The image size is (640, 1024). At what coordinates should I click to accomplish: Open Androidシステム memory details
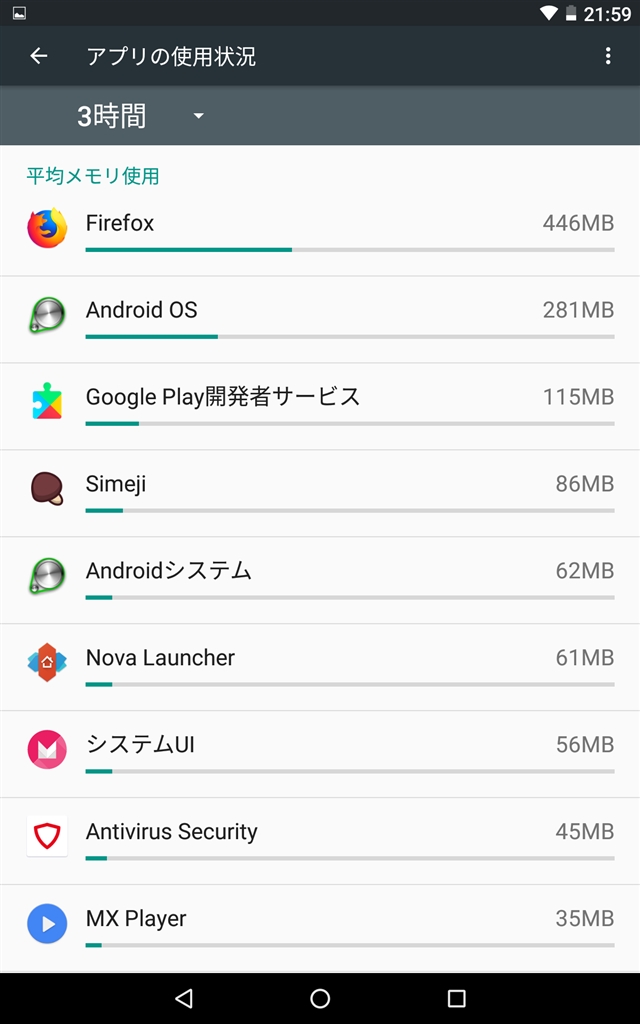320,580
